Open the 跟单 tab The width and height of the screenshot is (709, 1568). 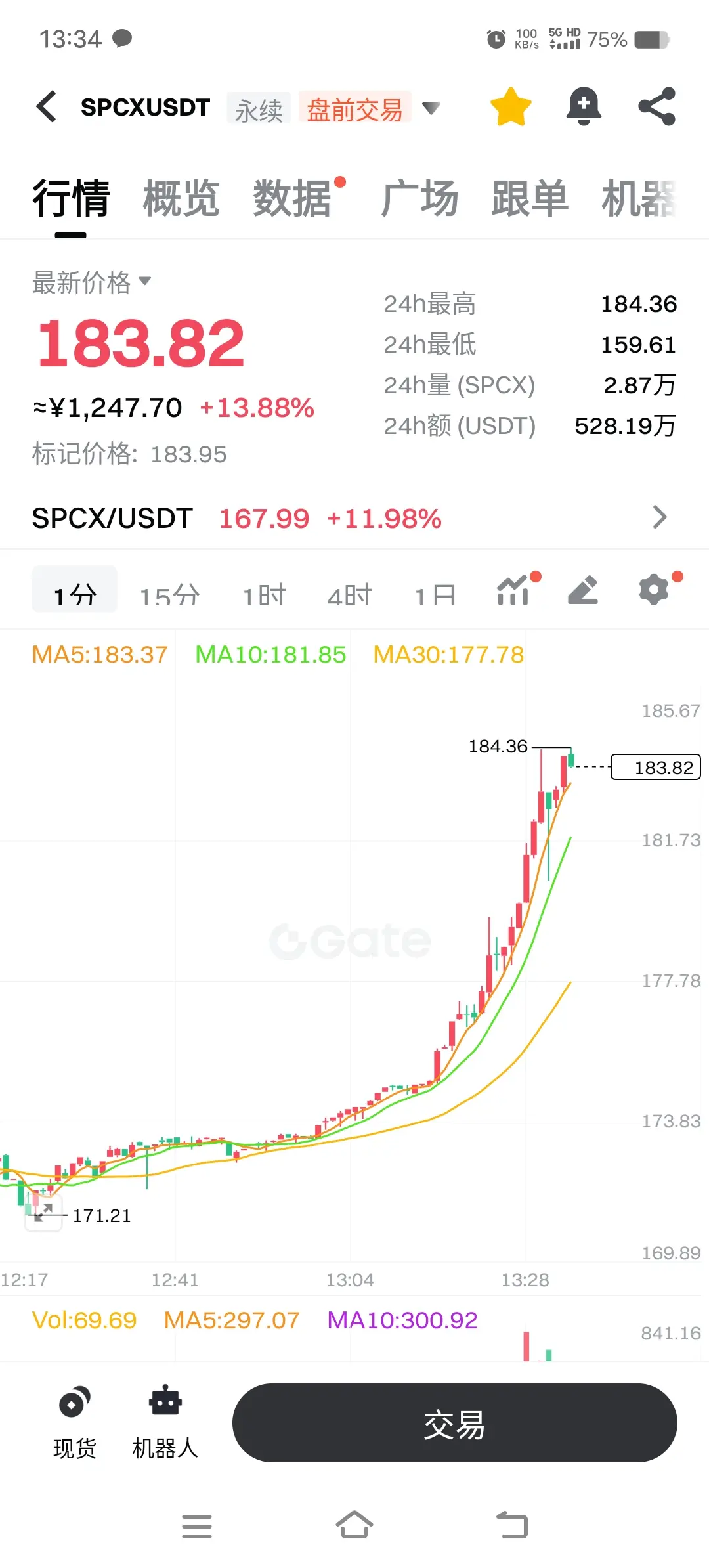click(530, 198)
